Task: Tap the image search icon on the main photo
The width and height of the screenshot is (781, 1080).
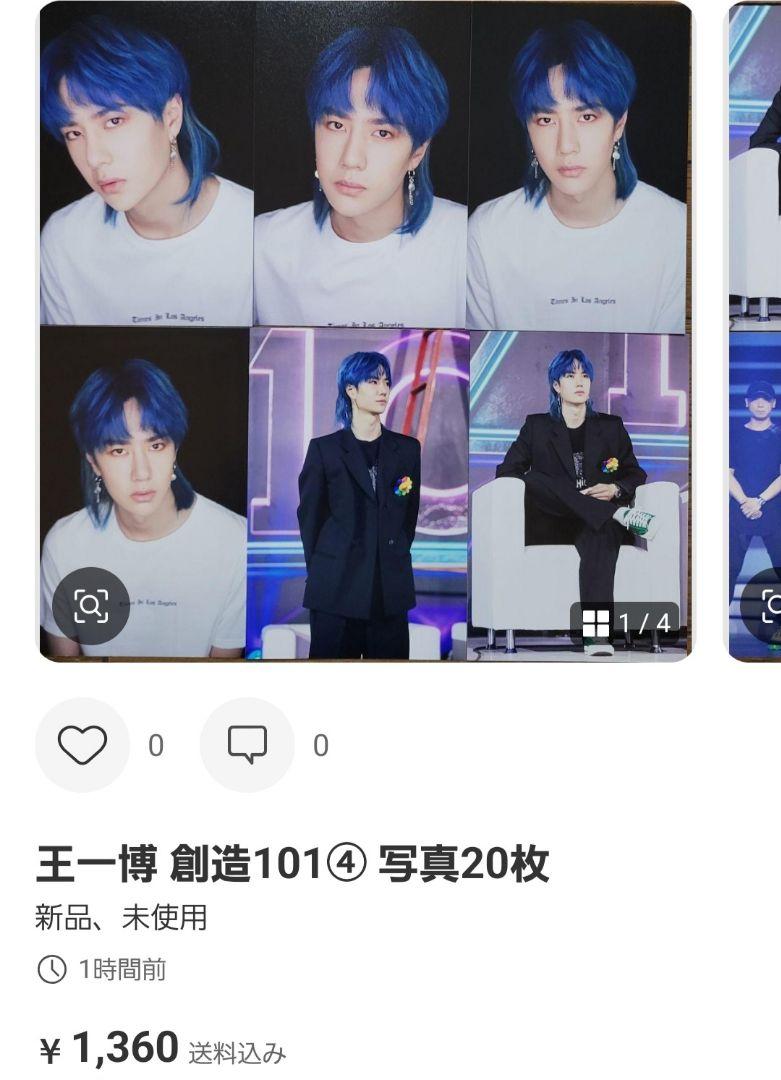Action: click(x=90, y=605)
